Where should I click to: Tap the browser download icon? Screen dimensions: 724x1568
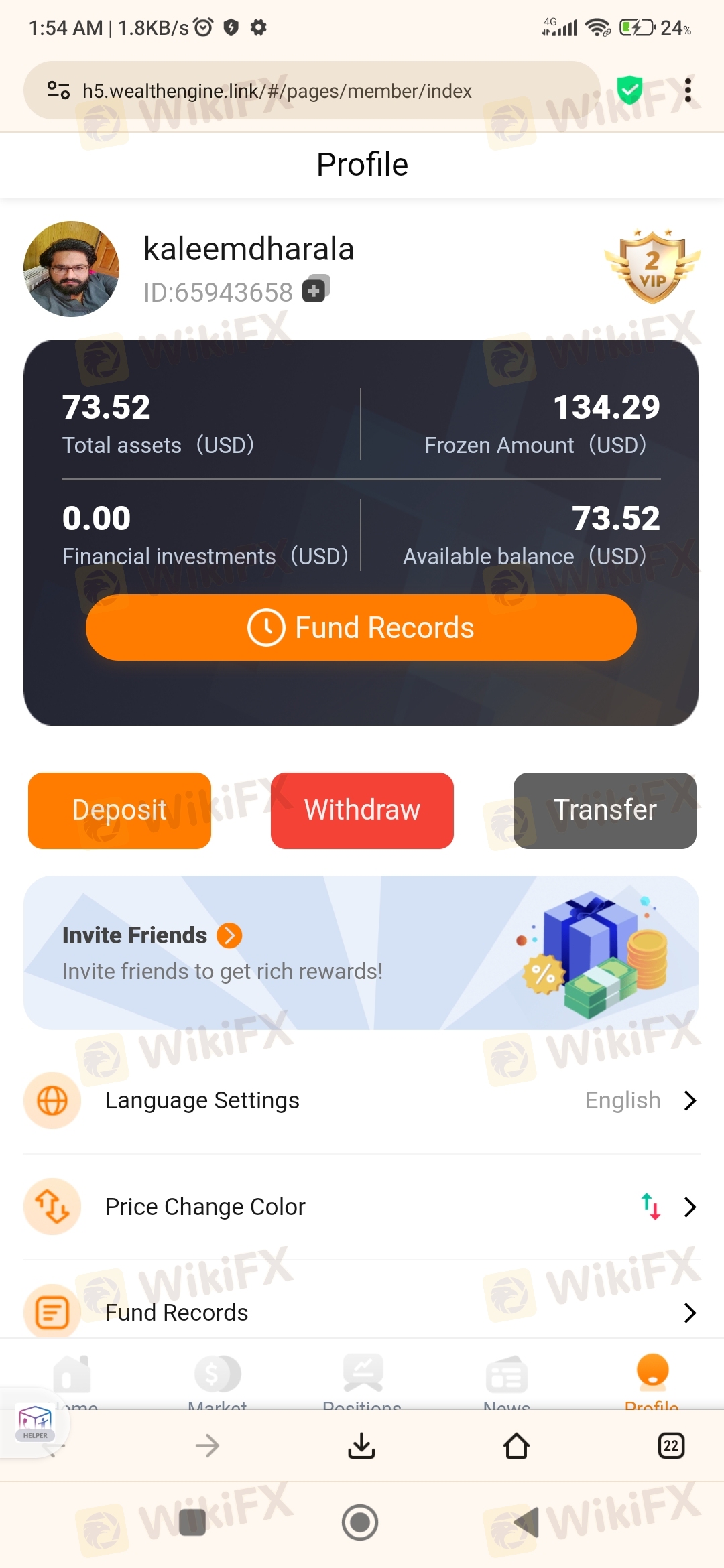(x=362, y=1445)
